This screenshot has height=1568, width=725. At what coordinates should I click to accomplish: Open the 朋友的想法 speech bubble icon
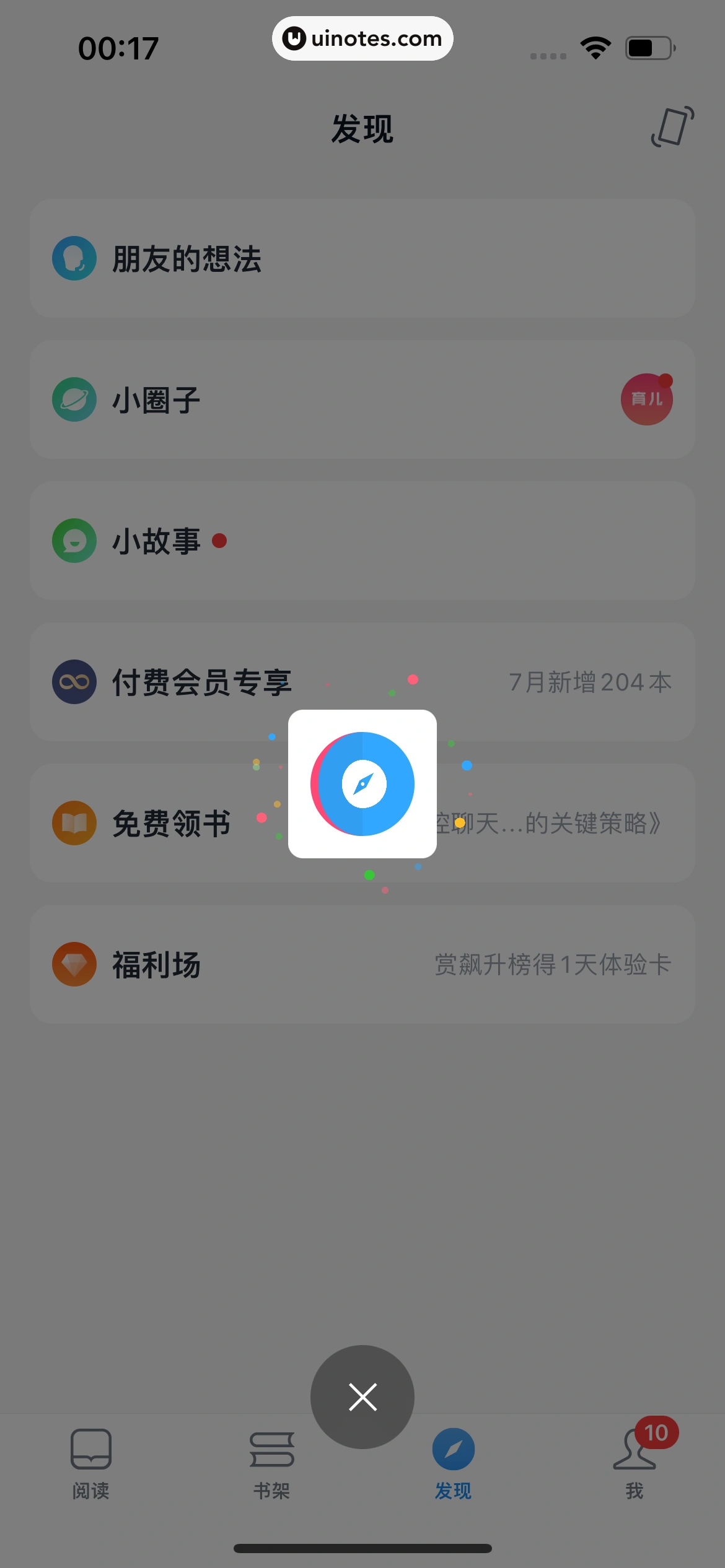point(74,258)
